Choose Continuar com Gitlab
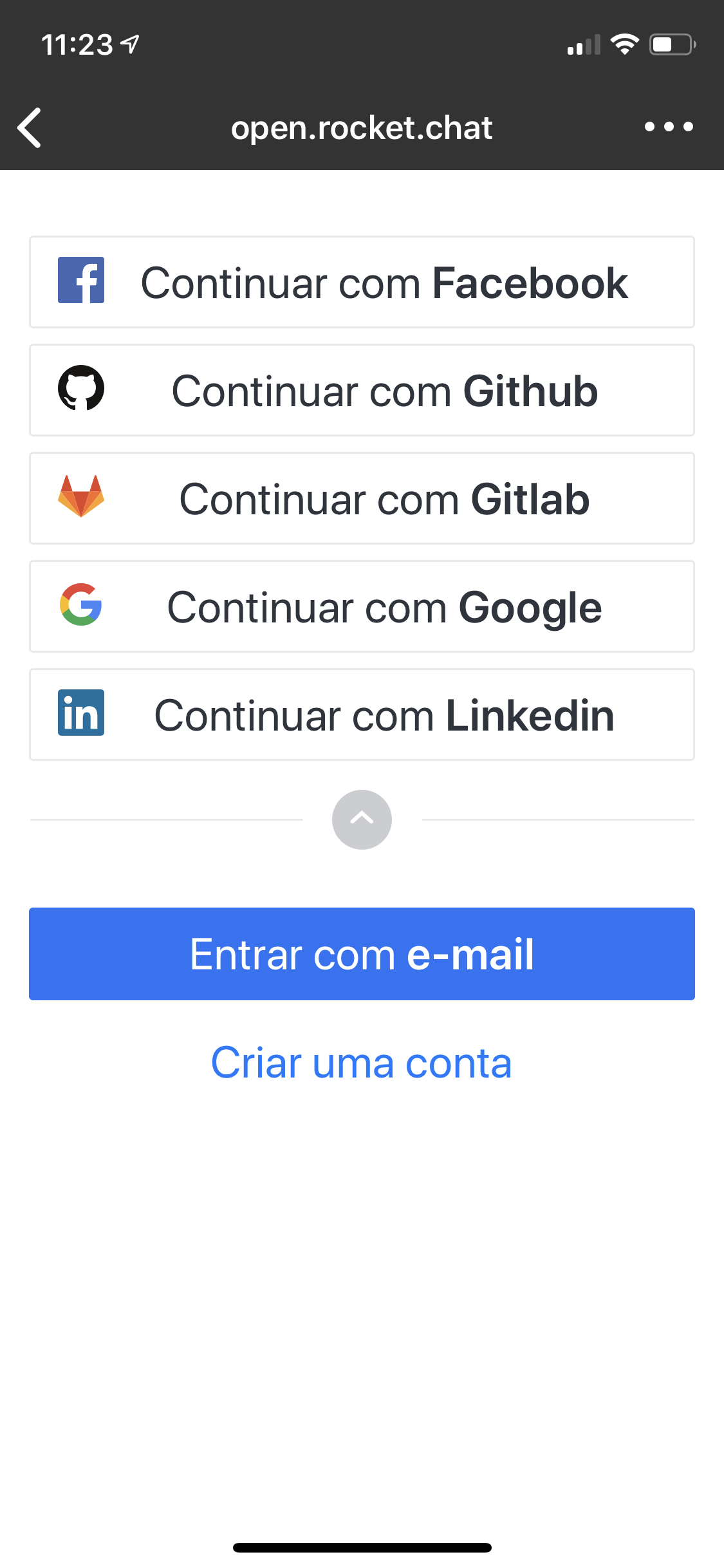Image resolution: width=724 pixels, height=1568 pixels. [x=362, y=498]
